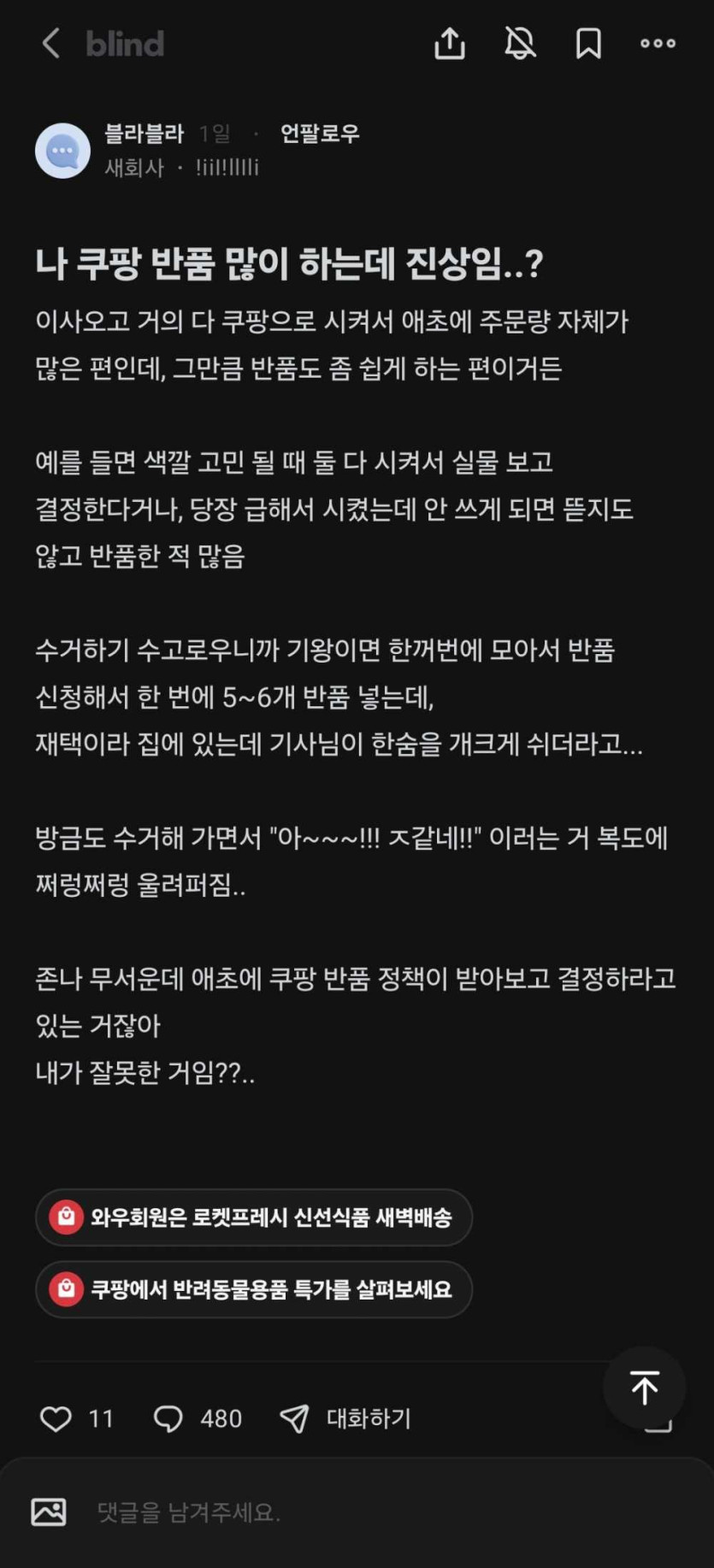Screen dimensions: 714x1568
Task: Attach an image to the comment
Action: [x=49, y=1512]
